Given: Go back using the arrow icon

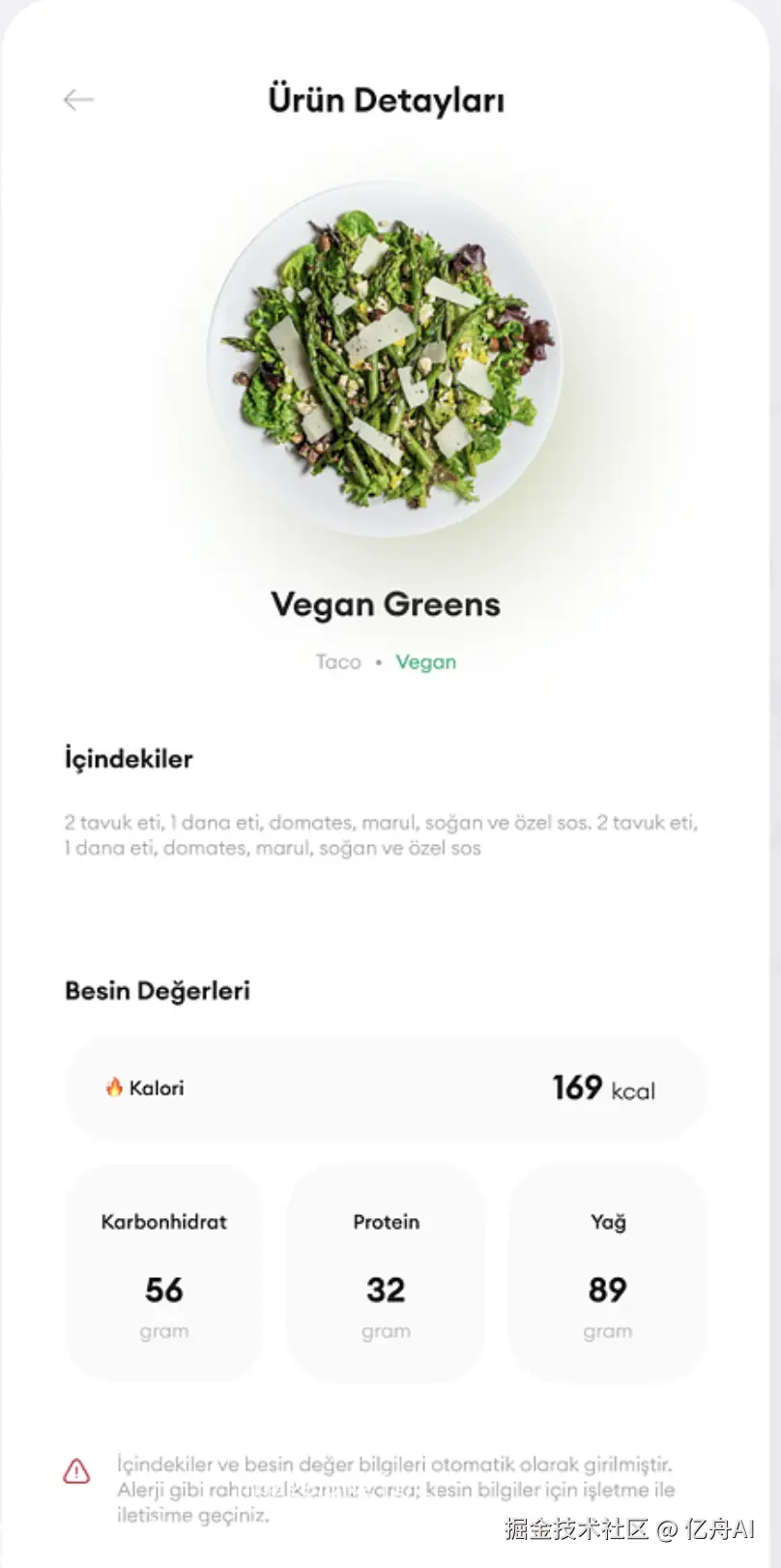Looking at the screenshot, I should pos(78,100).
